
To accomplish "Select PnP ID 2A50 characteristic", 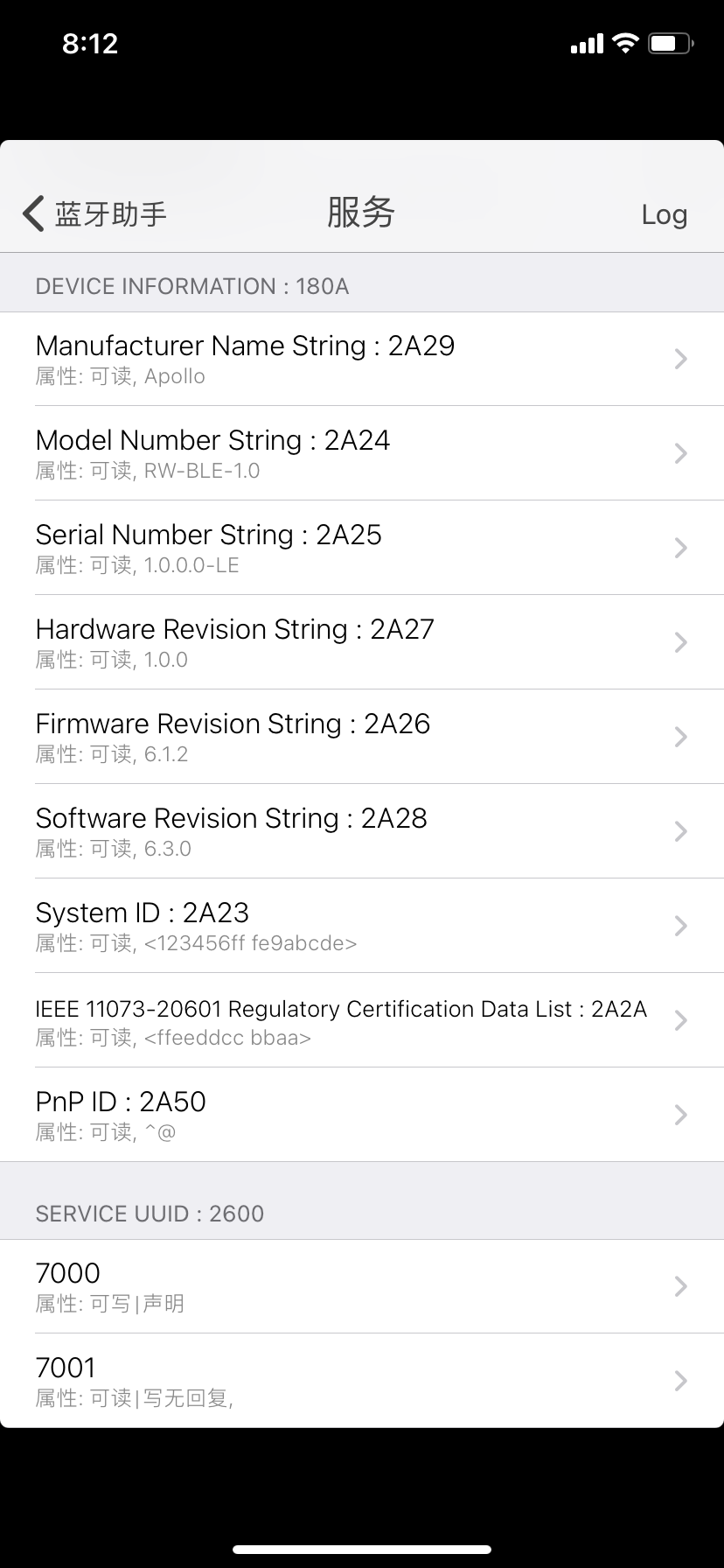I will coord(362,1115).
